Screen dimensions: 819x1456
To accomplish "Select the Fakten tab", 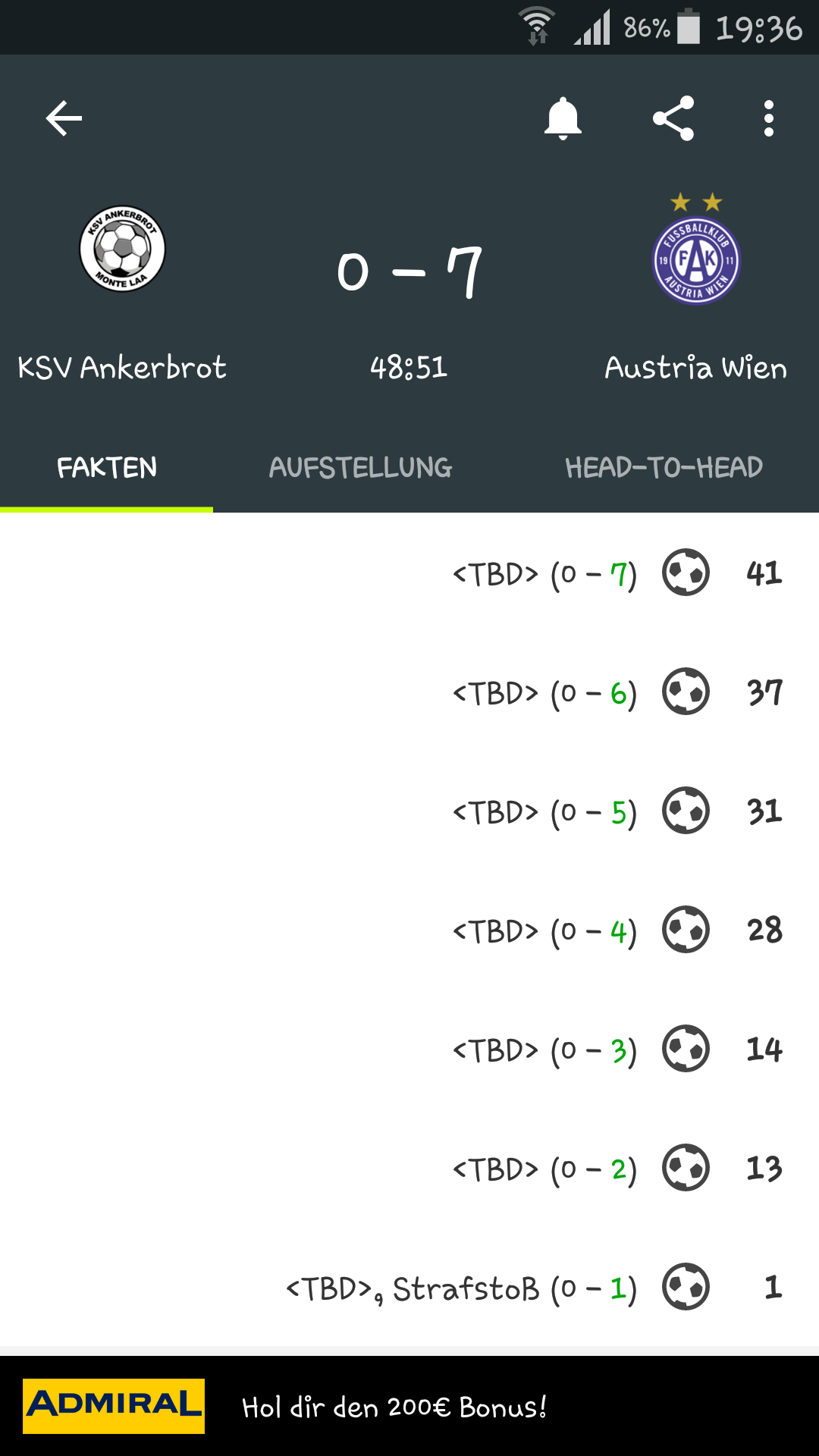I will [x=107, y=467].
